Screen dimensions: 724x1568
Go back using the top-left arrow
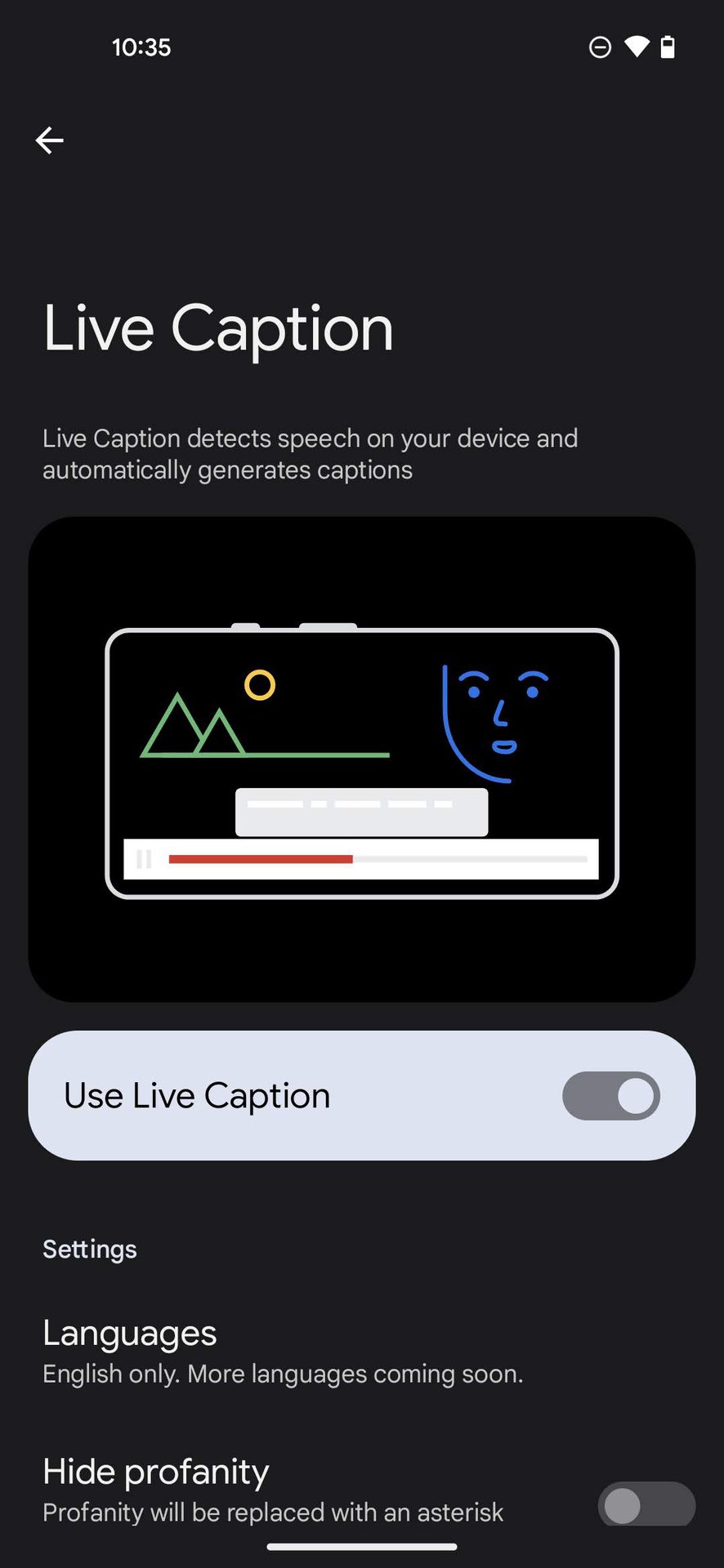click(49, 140)
